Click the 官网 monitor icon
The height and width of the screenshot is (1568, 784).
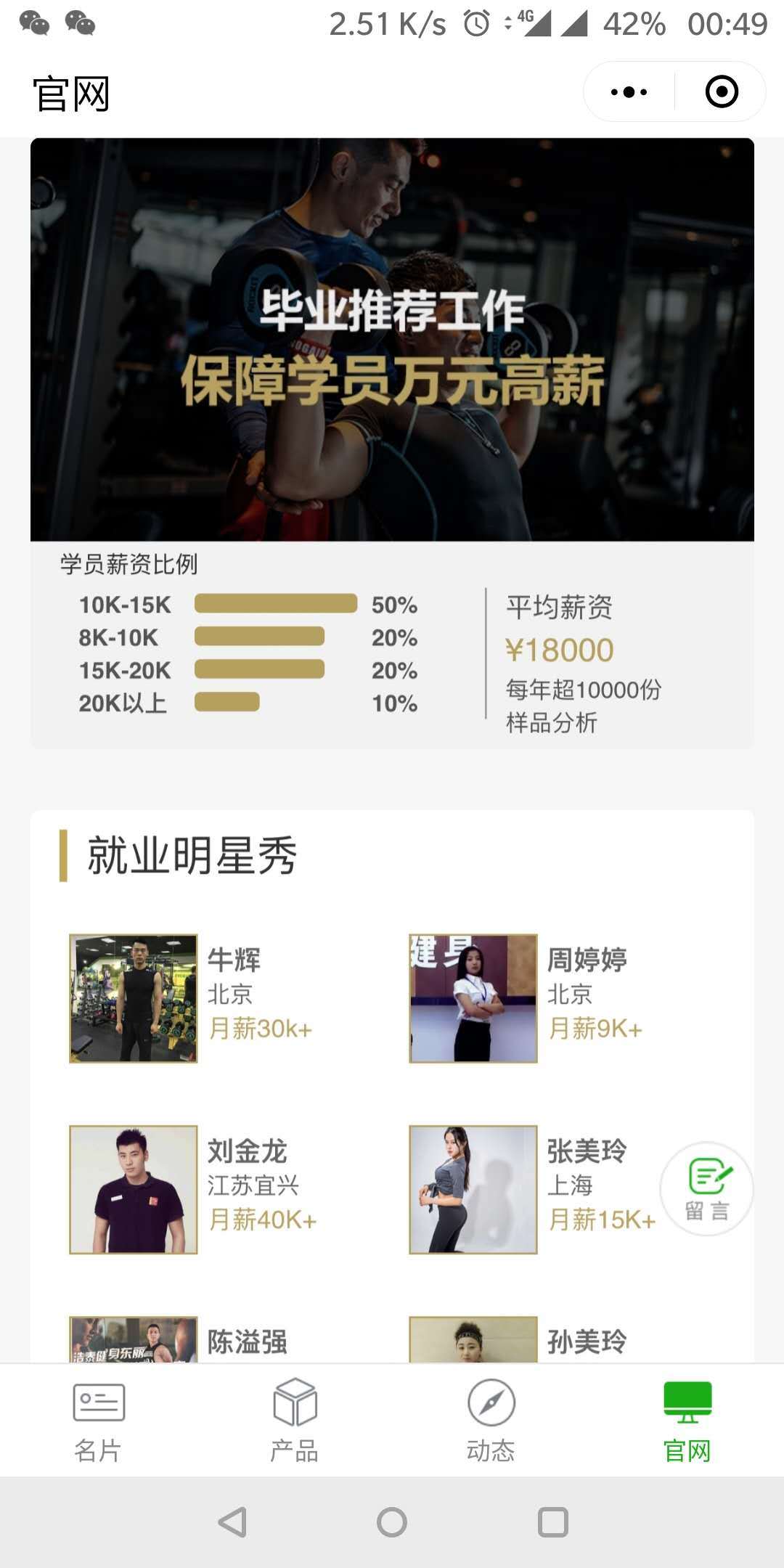(686, 1401)
